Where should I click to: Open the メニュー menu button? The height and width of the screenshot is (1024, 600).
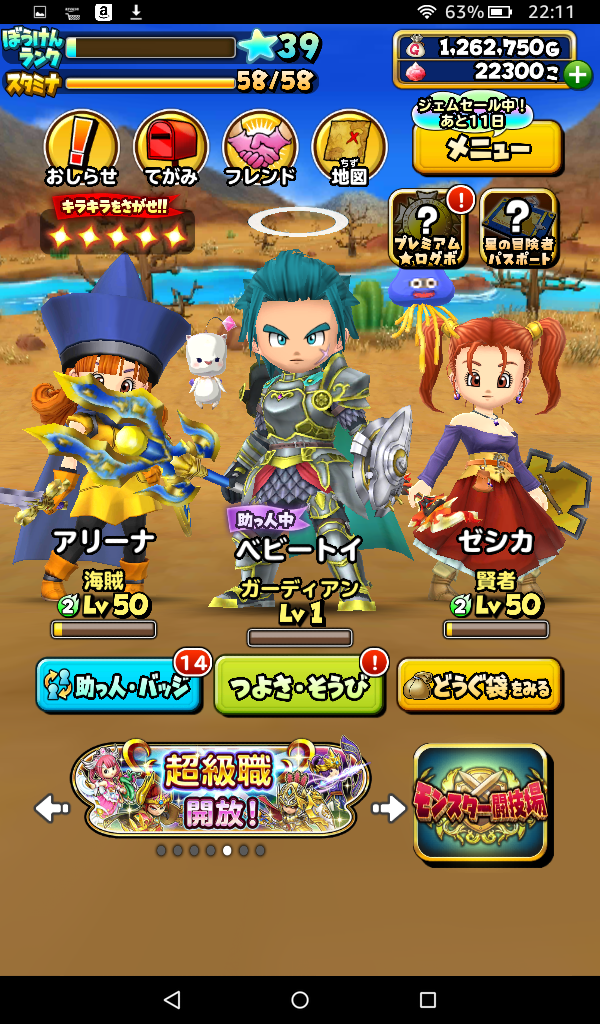click(487, 150)
